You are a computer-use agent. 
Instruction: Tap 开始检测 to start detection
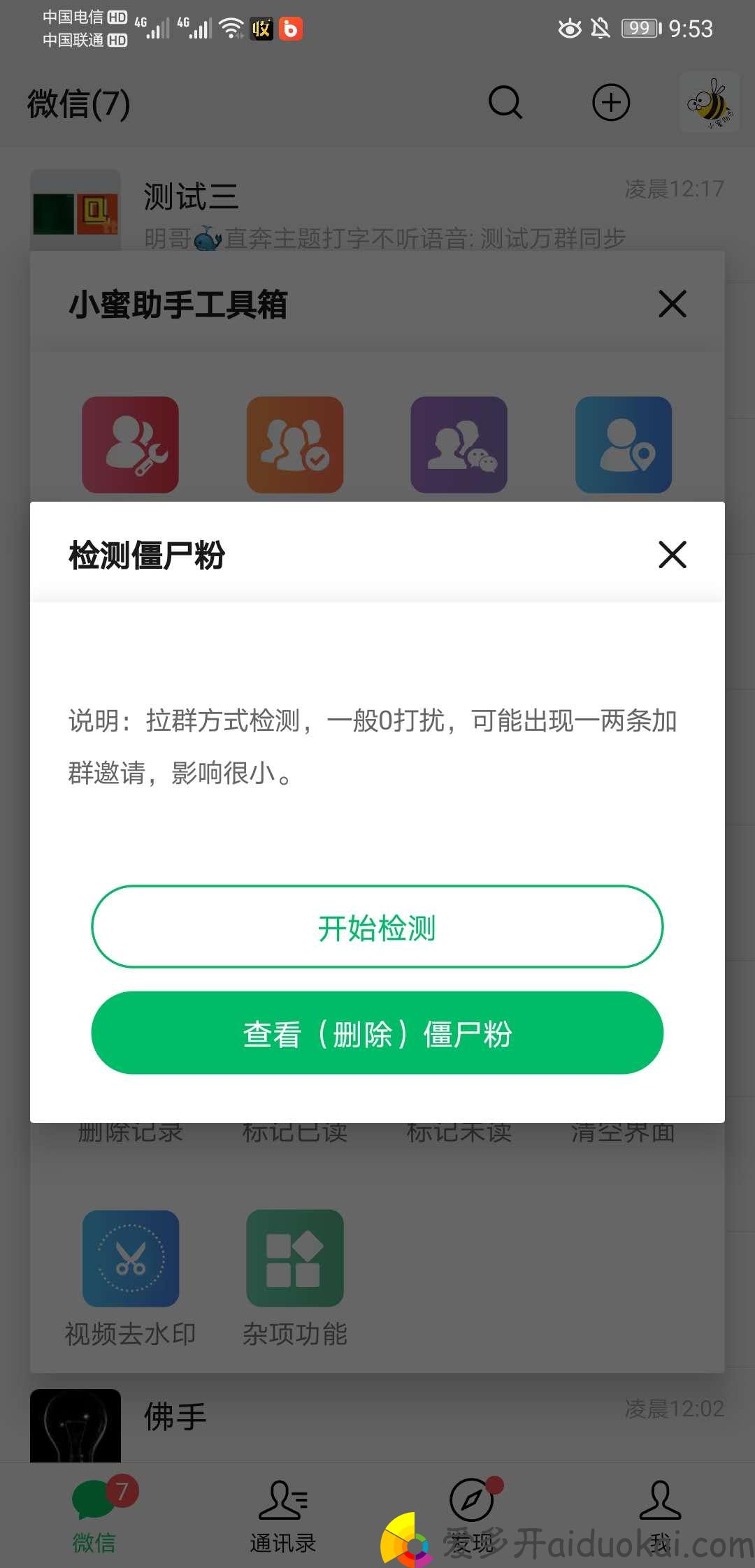377,927
